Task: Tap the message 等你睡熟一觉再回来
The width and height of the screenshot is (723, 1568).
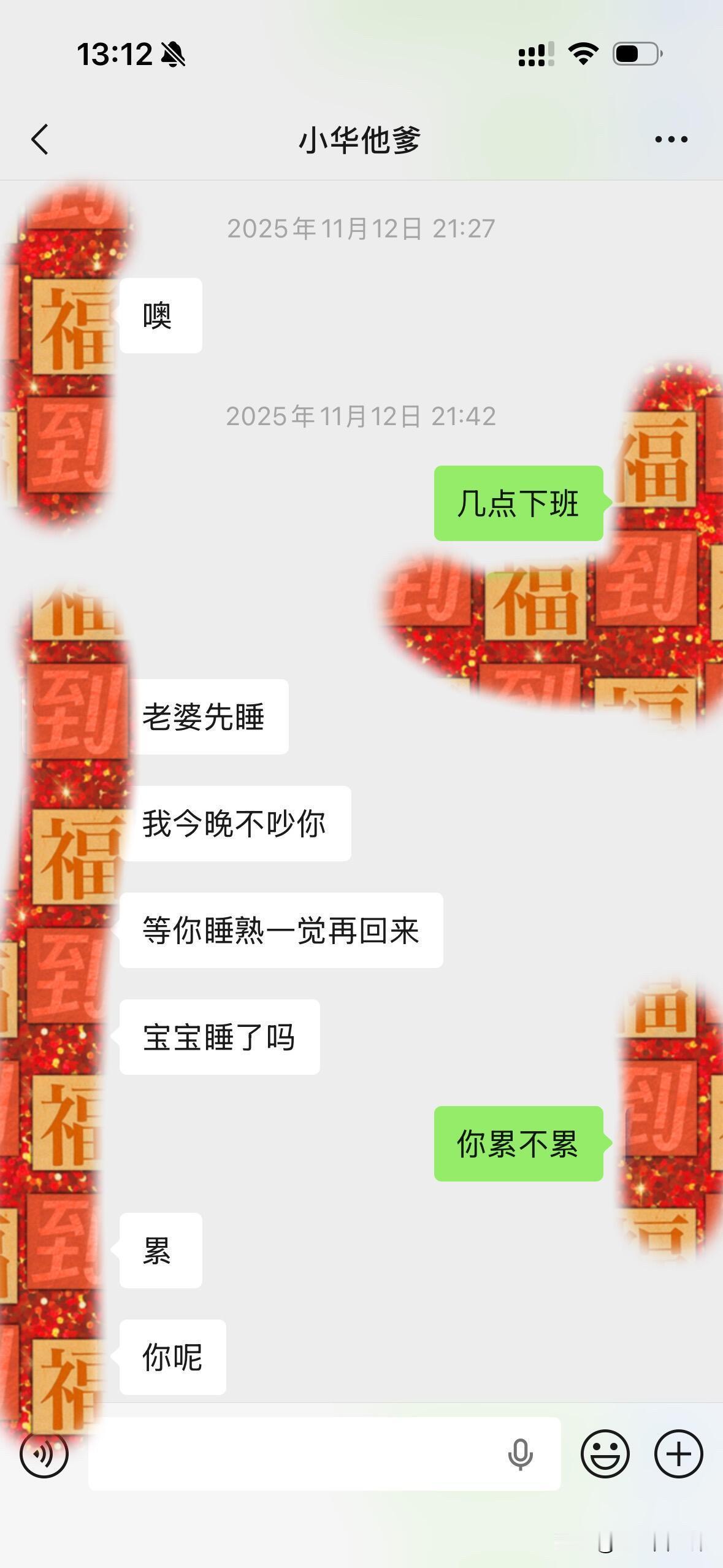Action: [280, 931]
